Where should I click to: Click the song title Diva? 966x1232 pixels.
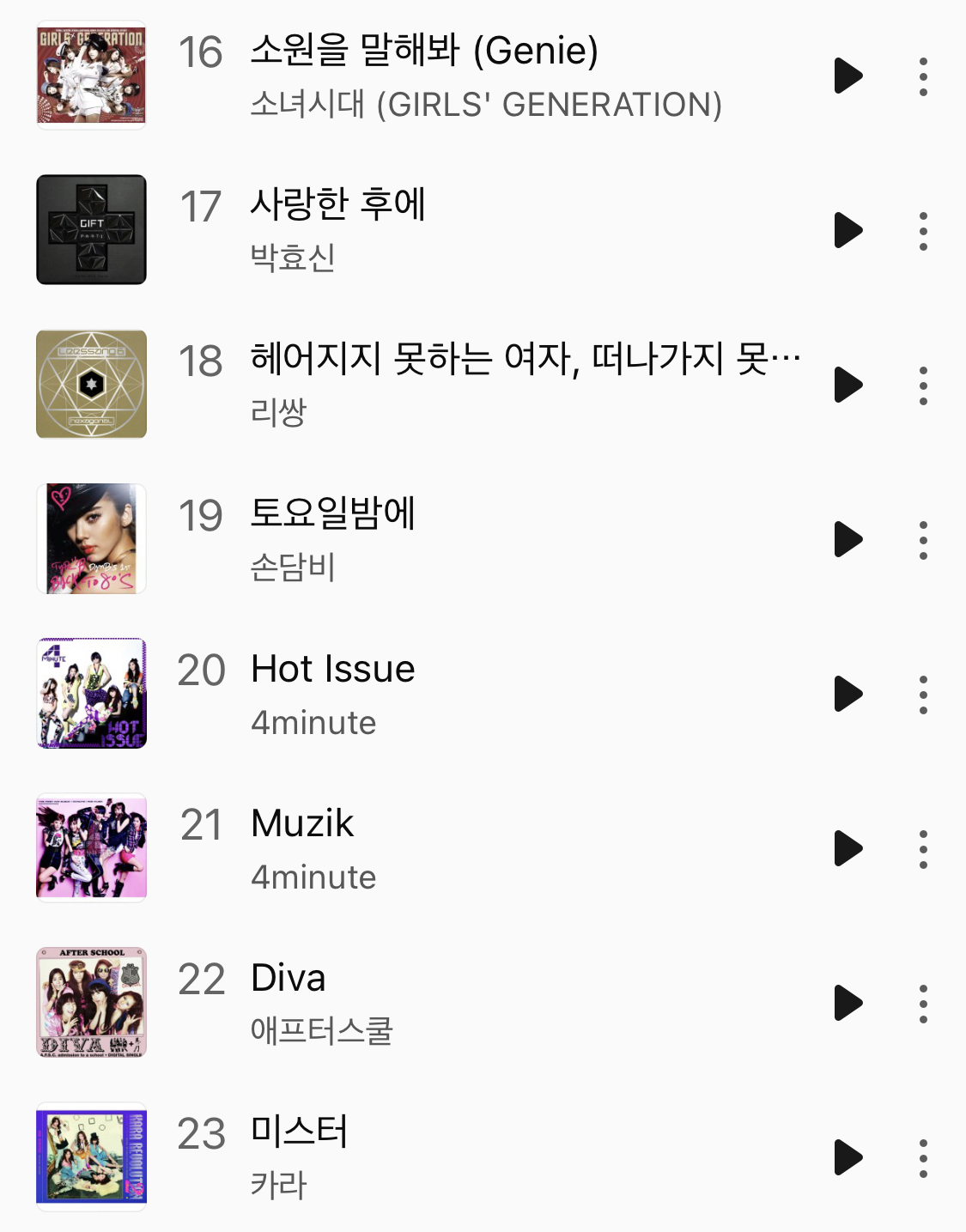tap(287, 975)
